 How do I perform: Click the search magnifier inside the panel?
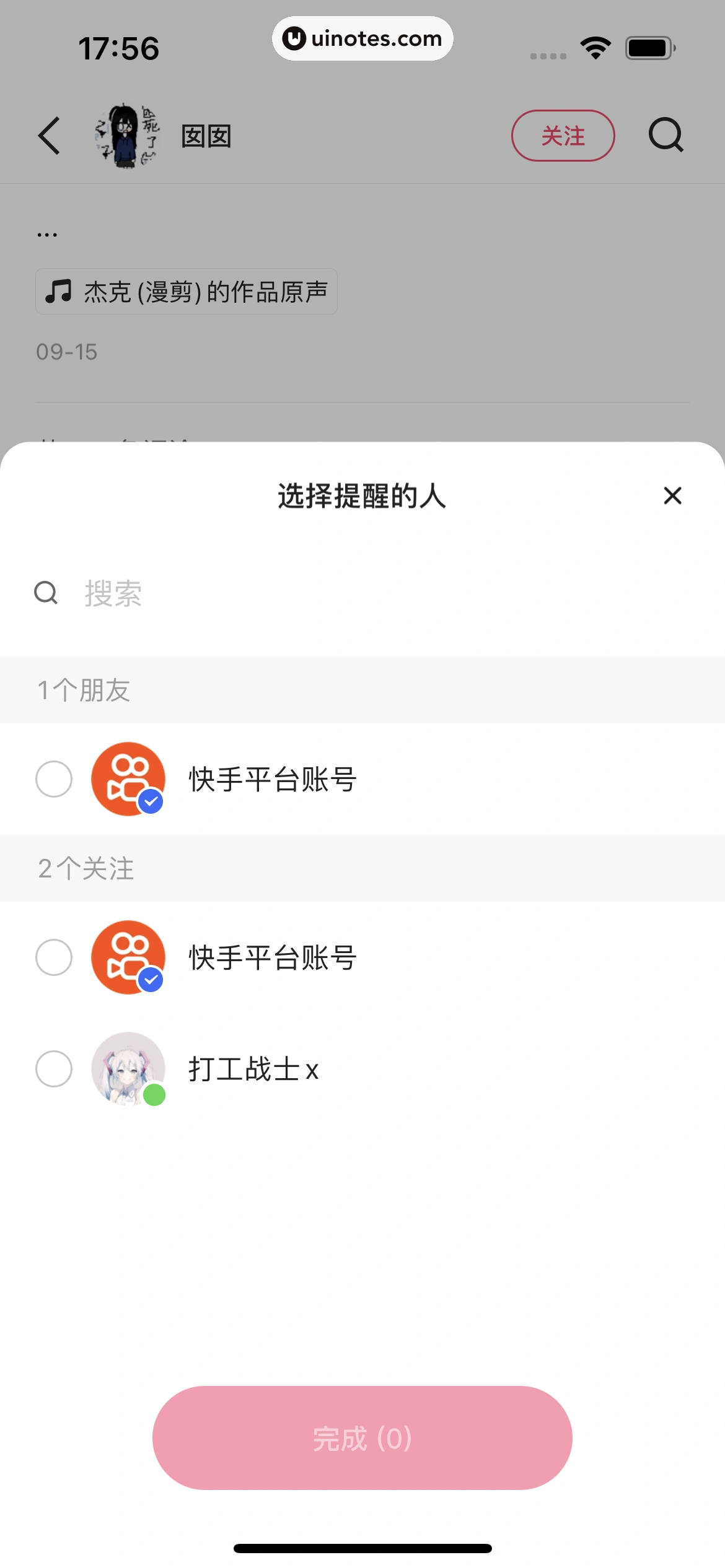coord(46,593)
